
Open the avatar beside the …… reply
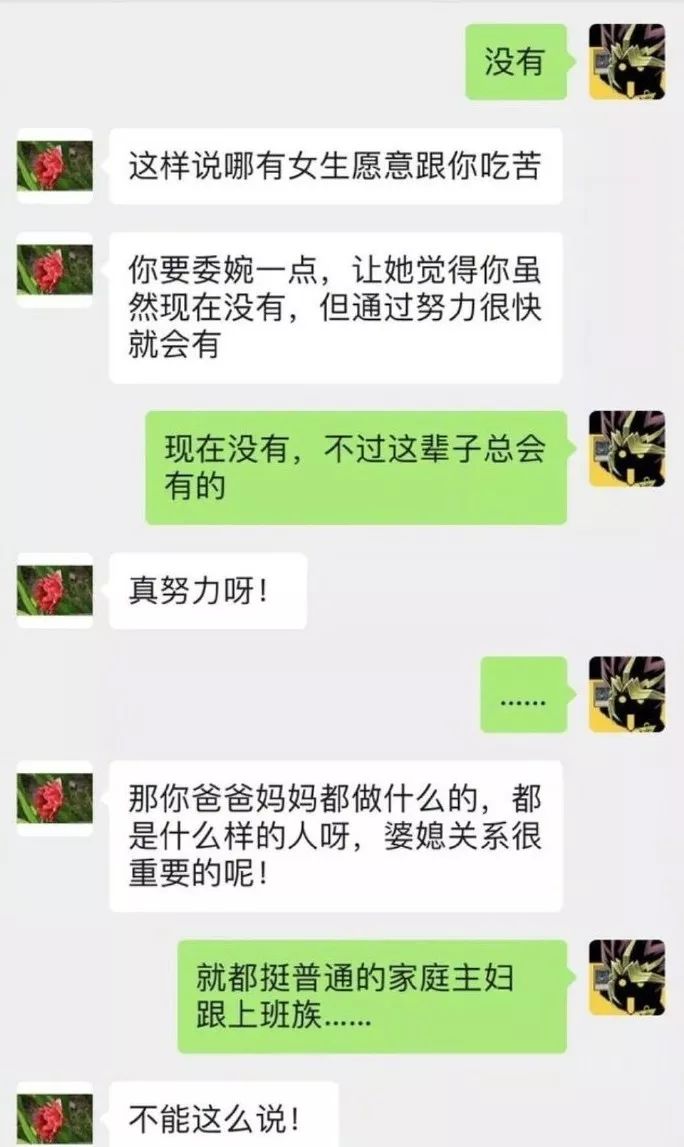coord(627,694)
